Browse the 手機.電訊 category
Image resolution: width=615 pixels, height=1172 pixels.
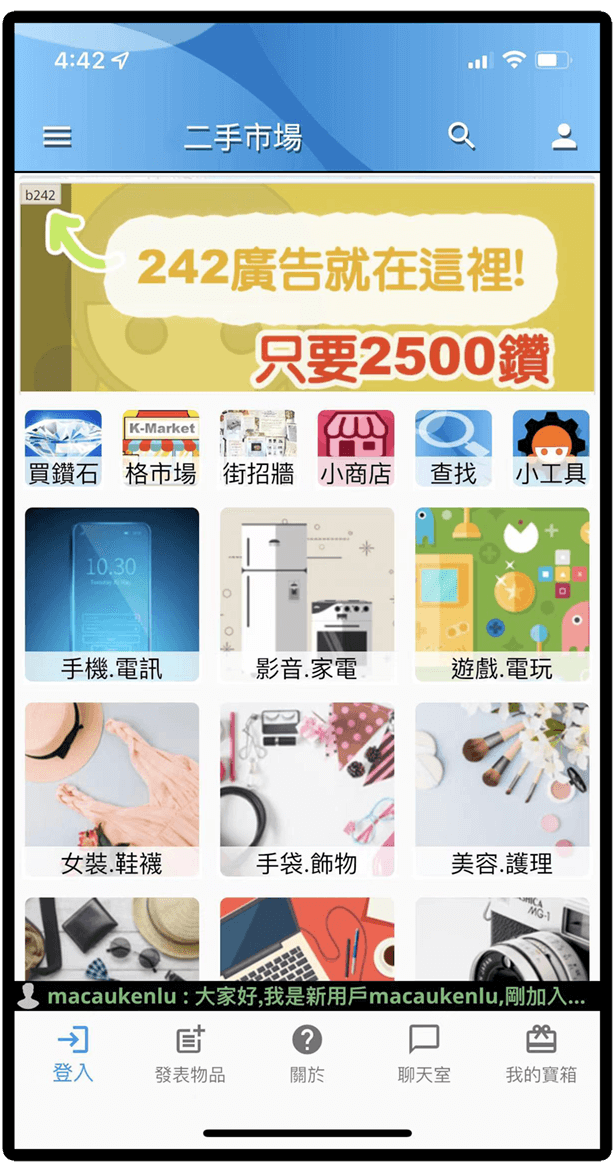(x=112, y=594)
